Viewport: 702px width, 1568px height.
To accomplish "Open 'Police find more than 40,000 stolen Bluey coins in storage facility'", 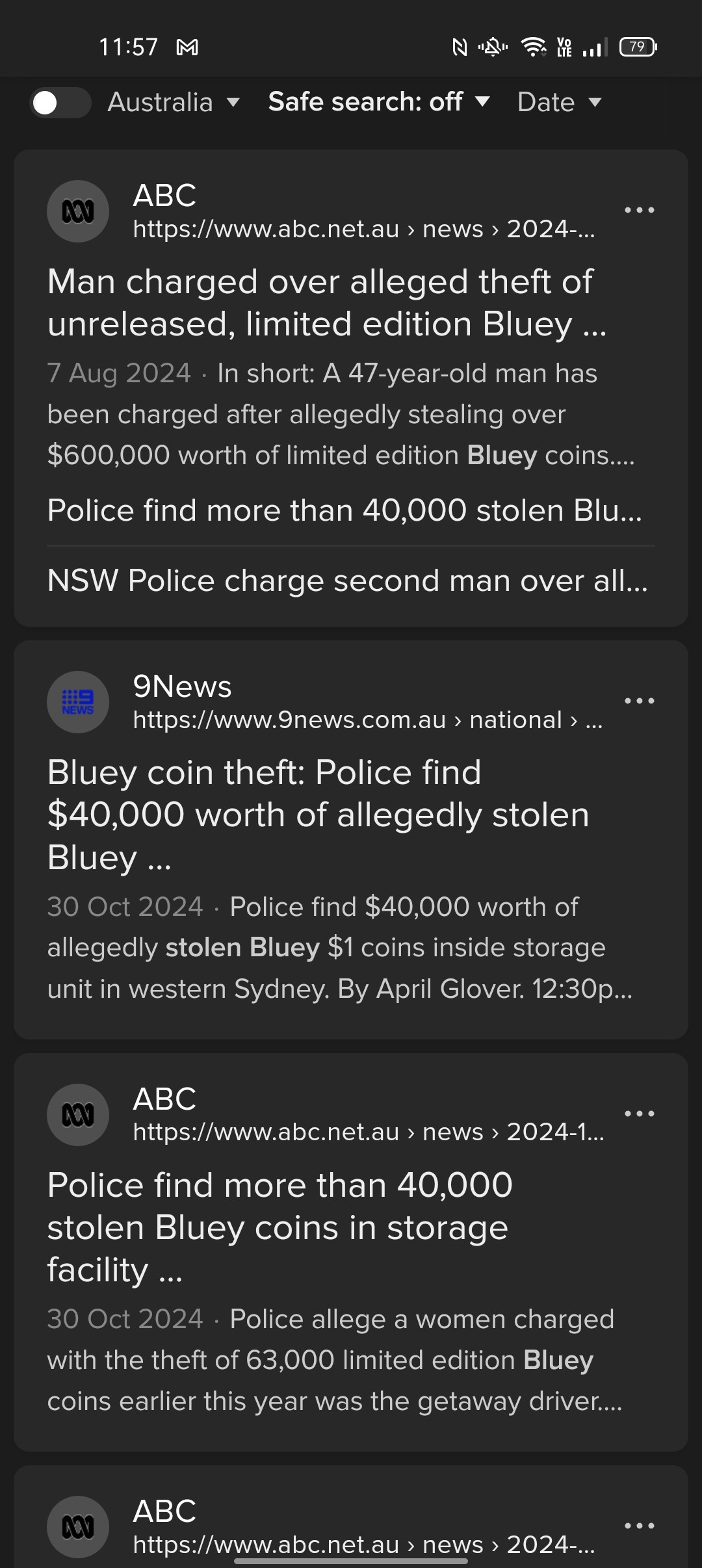I will [x=280, y=1227].
